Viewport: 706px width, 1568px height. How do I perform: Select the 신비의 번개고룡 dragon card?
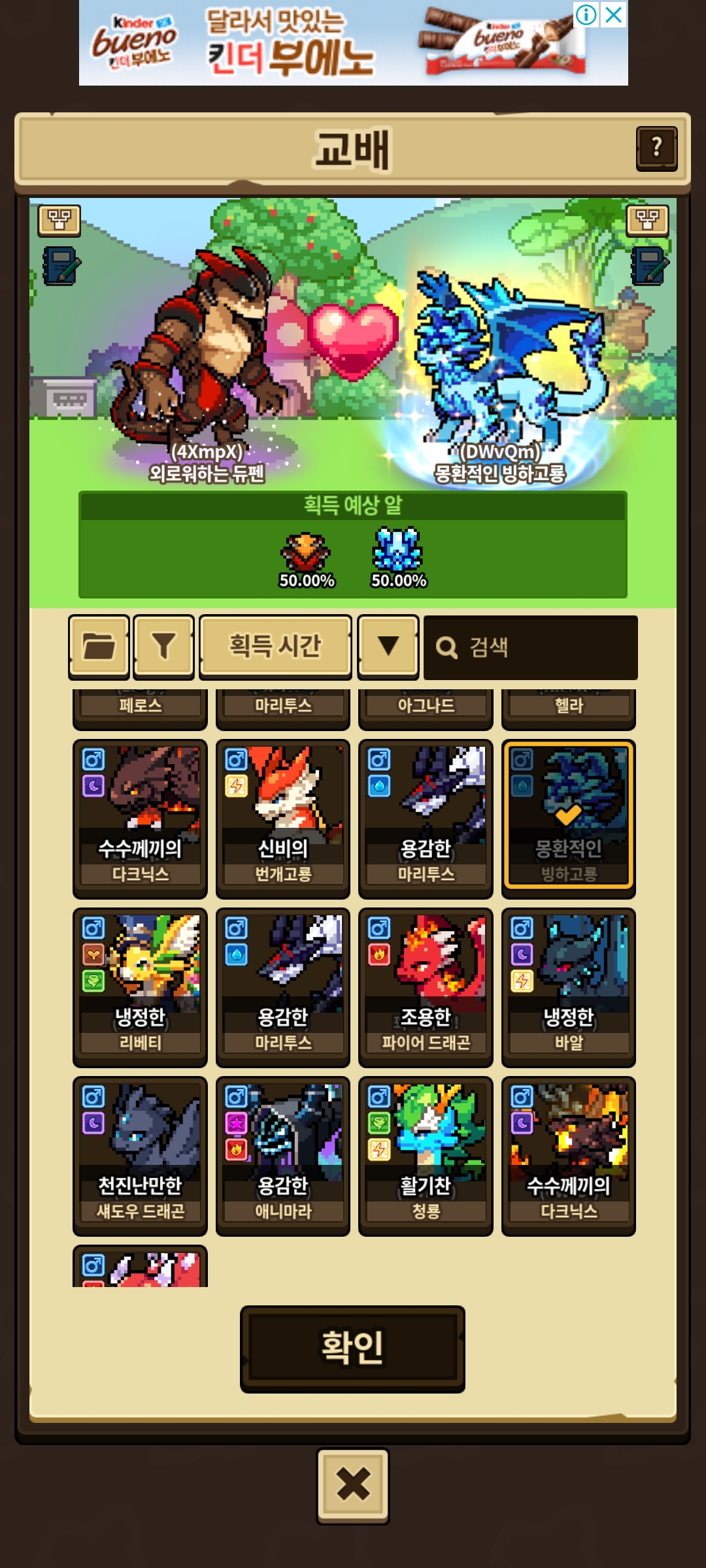[283, 819]
